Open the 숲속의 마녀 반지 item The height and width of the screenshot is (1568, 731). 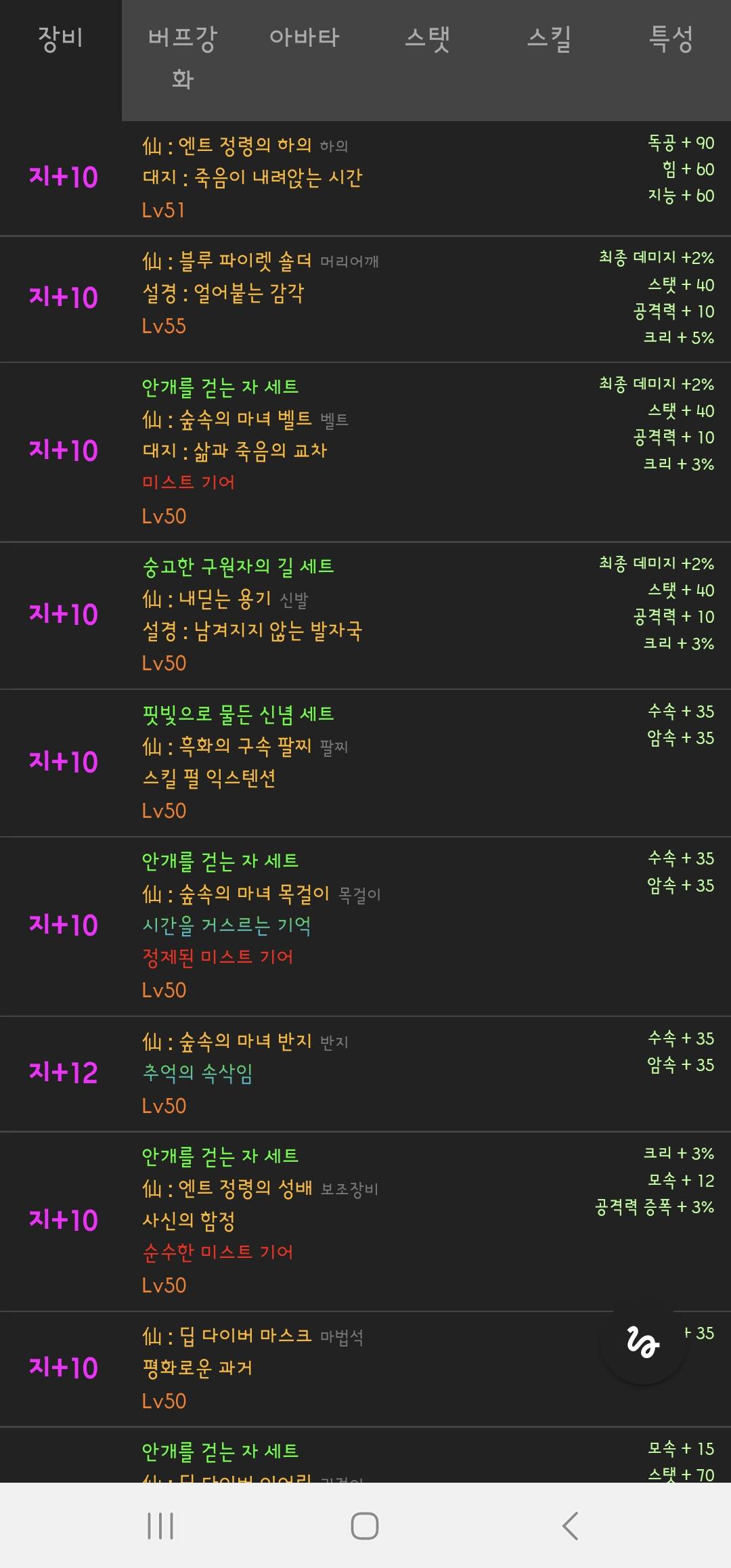(x=365, y=1074)
